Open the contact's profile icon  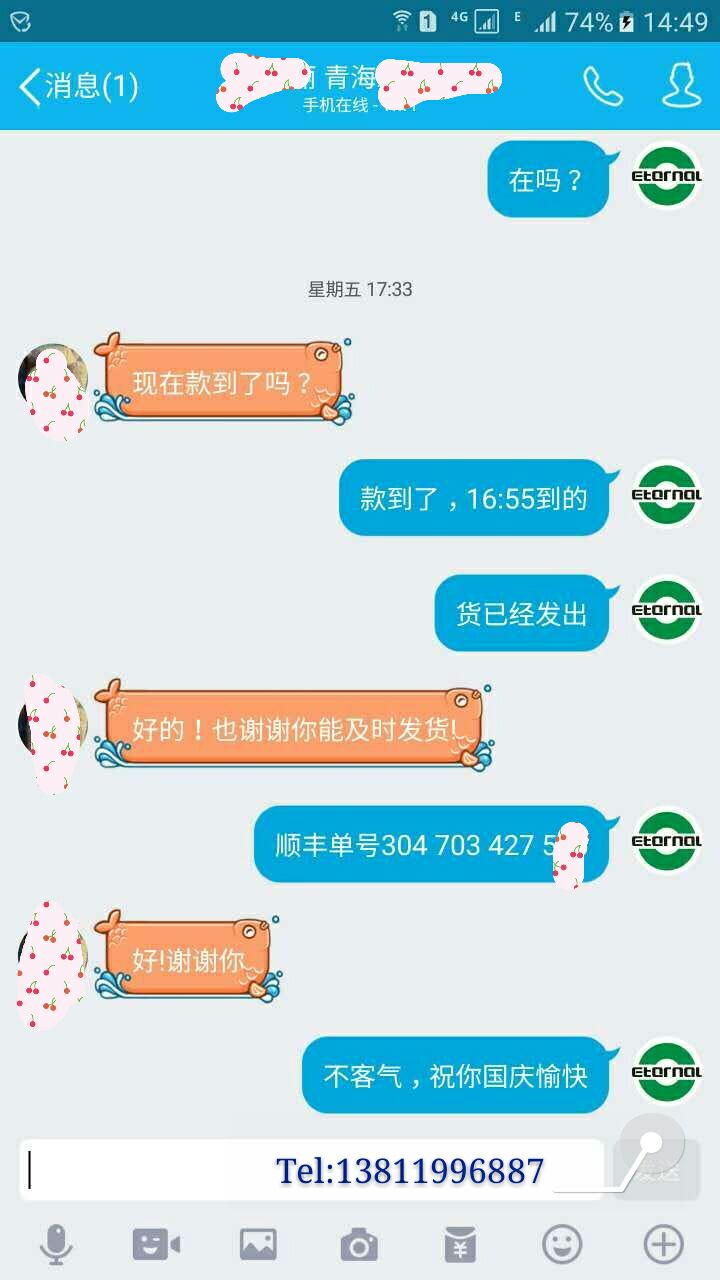coord(681,86)
